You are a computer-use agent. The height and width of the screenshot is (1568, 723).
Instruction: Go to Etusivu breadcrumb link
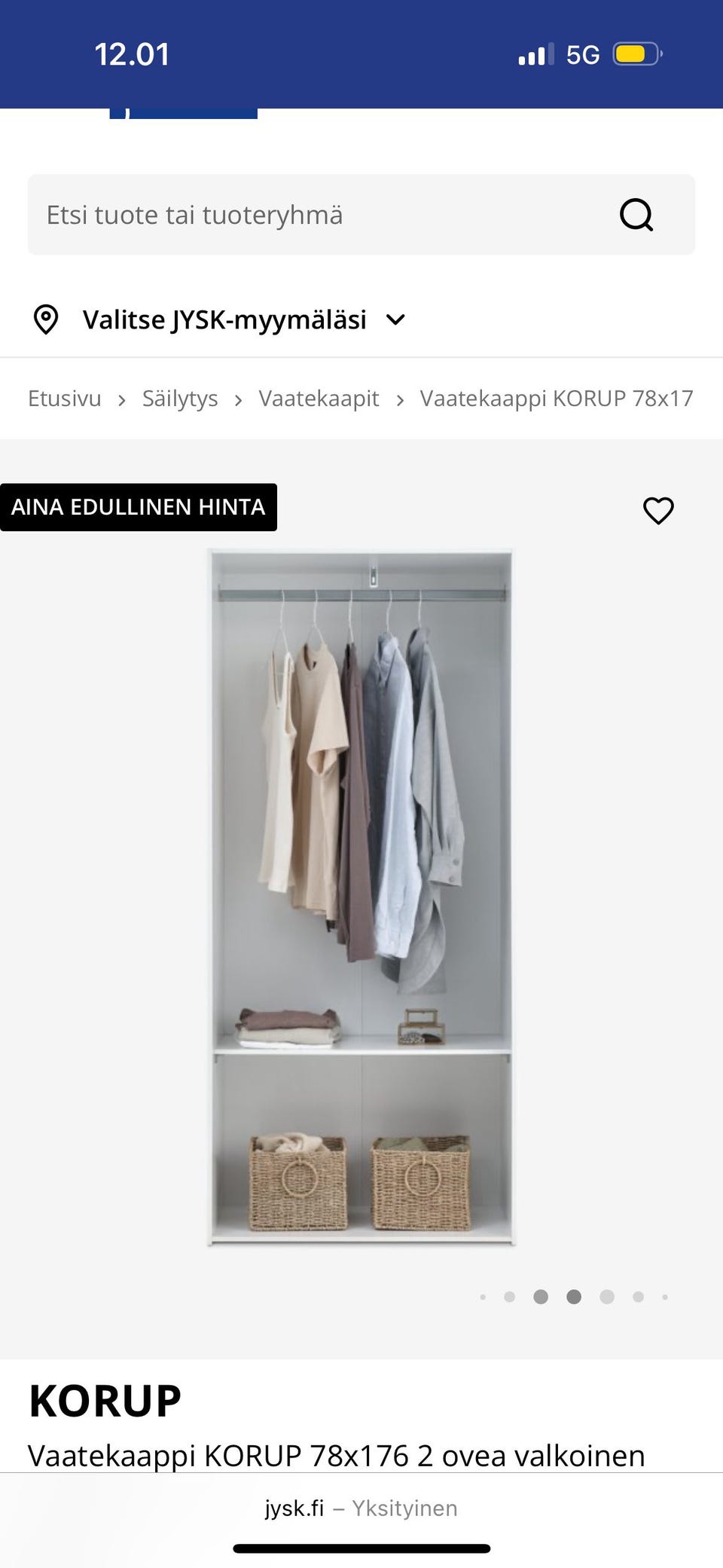[x=65, y=399]
